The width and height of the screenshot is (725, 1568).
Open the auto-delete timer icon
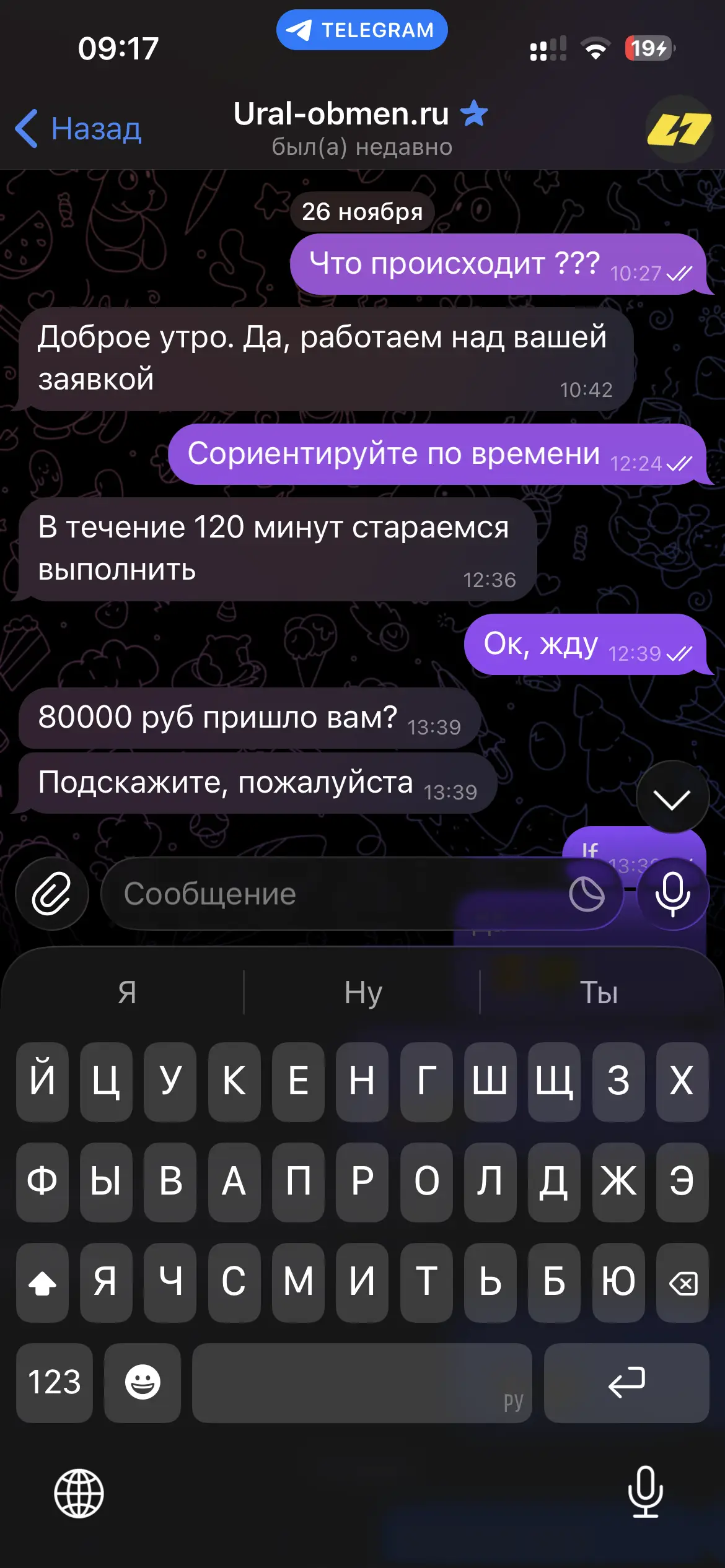click(x=587, y=894)
